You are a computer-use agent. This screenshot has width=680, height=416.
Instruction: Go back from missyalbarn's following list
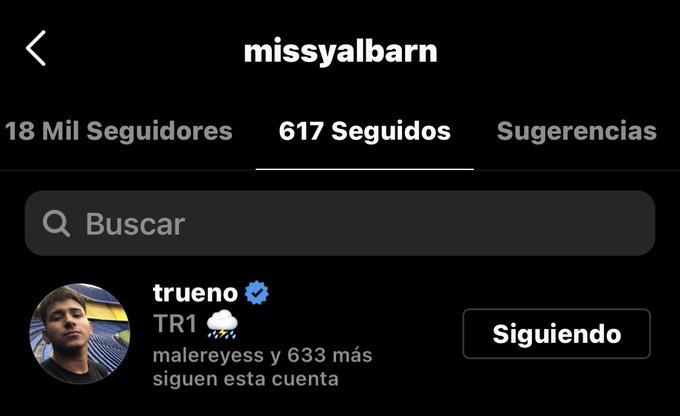[x=36, y=48]
